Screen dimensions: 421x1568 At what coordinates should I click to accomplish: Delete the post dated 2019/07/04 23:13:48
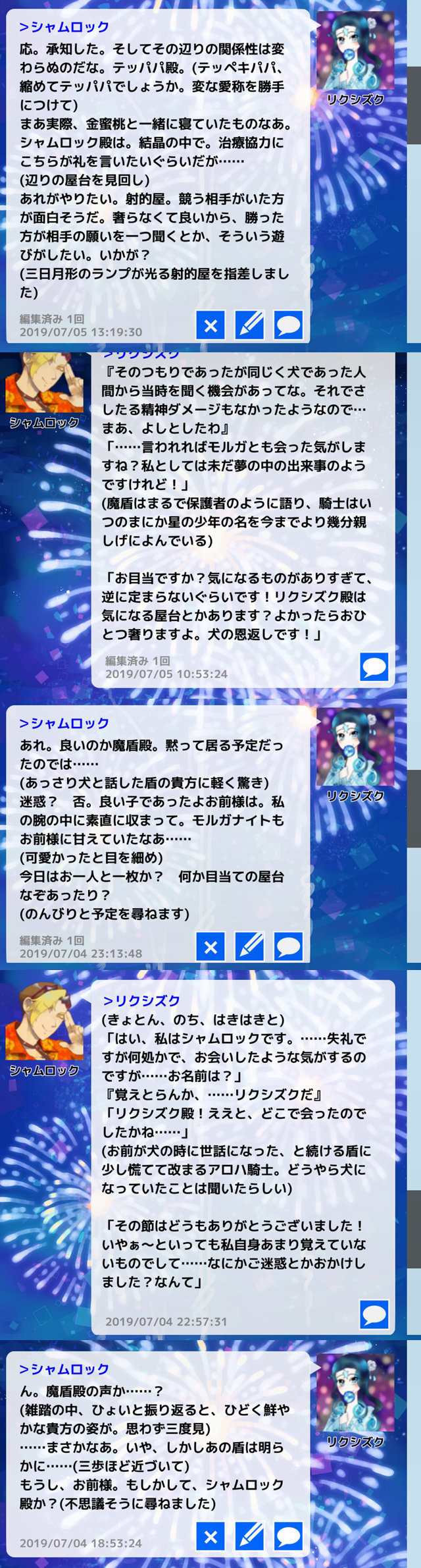[210, 946]
